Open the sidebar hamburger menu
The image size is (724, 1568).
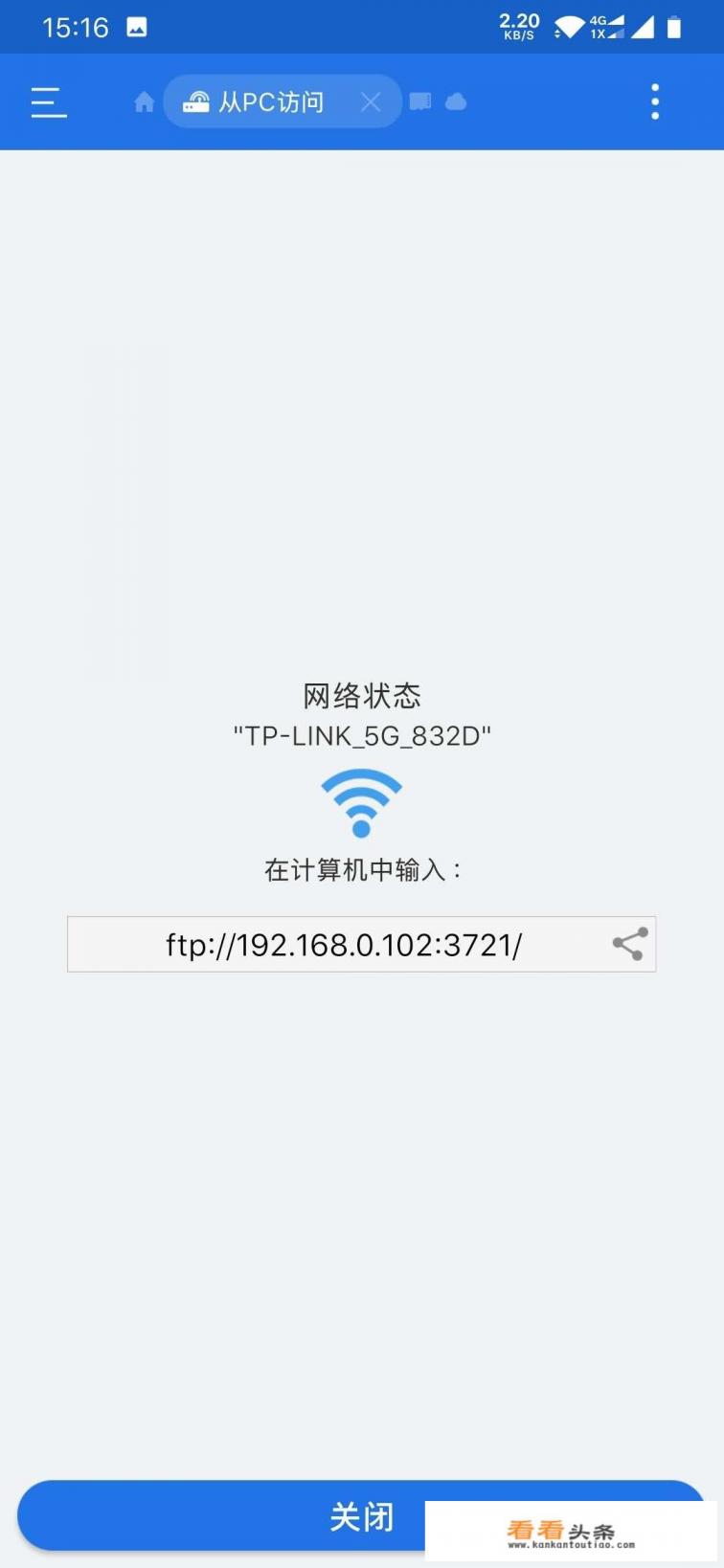coord(48,101)
